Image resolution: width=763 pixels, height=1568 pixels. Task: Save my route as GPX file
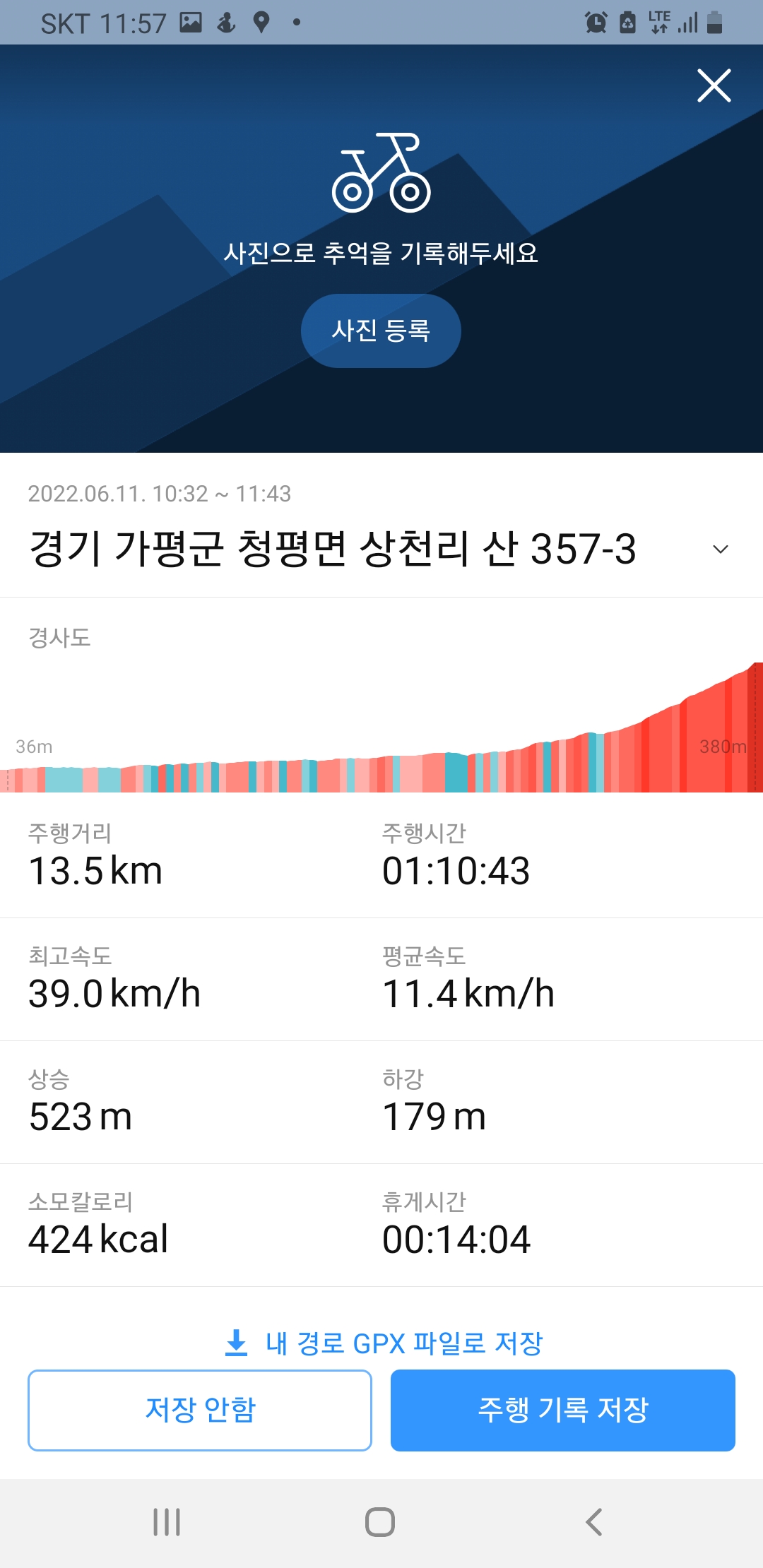(x=384, y=1343)
